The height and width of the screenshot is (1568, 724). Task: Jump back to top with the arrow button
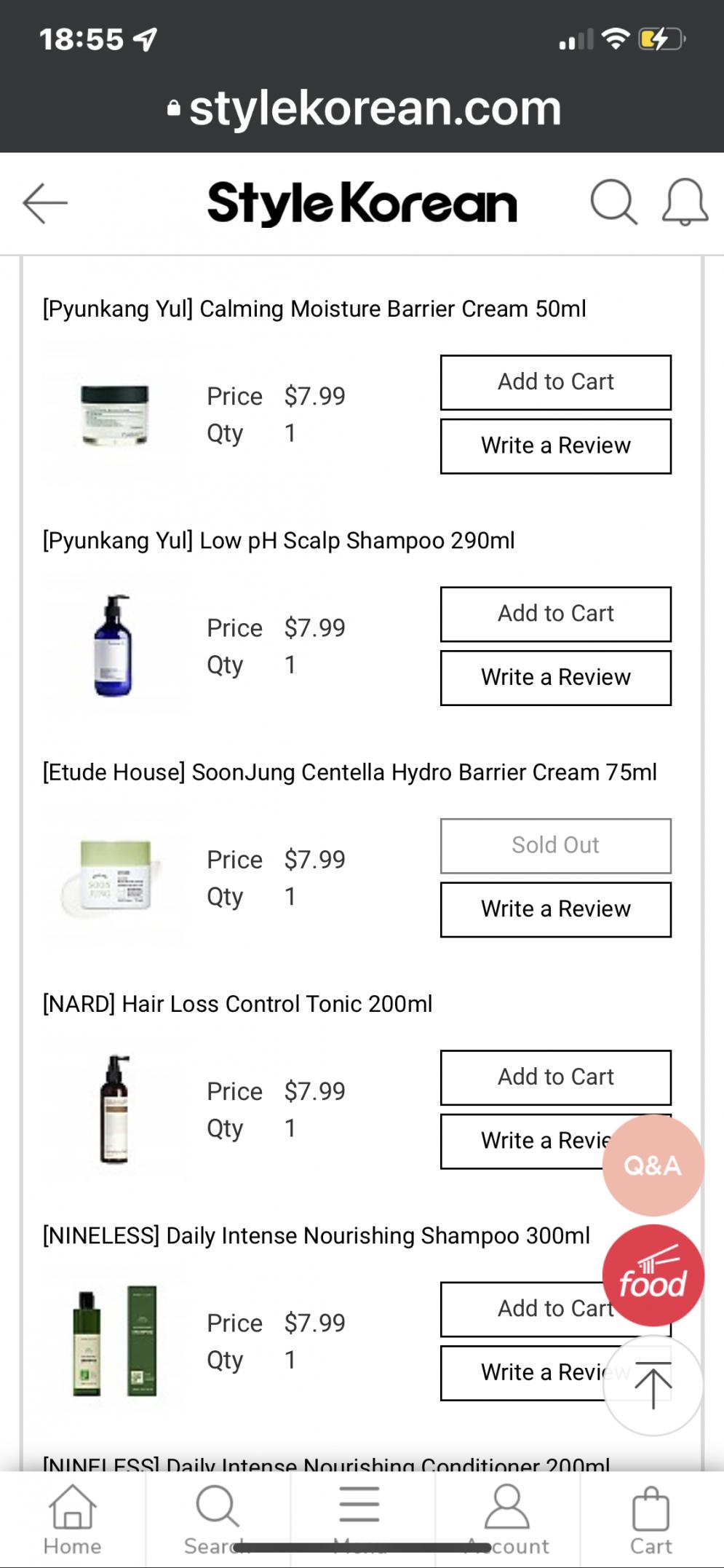(653, 1385)
